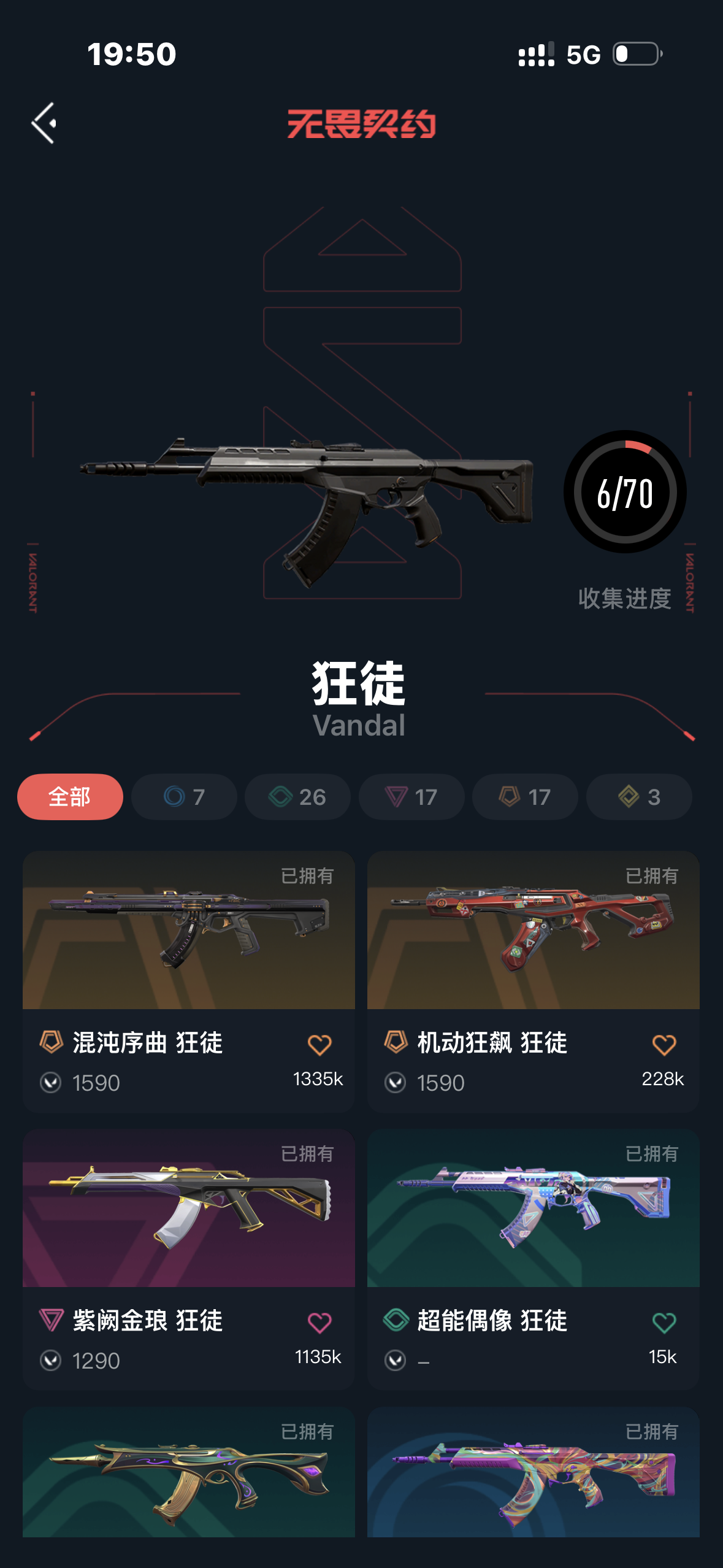This screenshot has height=1568, width=723.
Task: Open the 混沌序曲 狂徒 skin card
Action: (188, 931)
